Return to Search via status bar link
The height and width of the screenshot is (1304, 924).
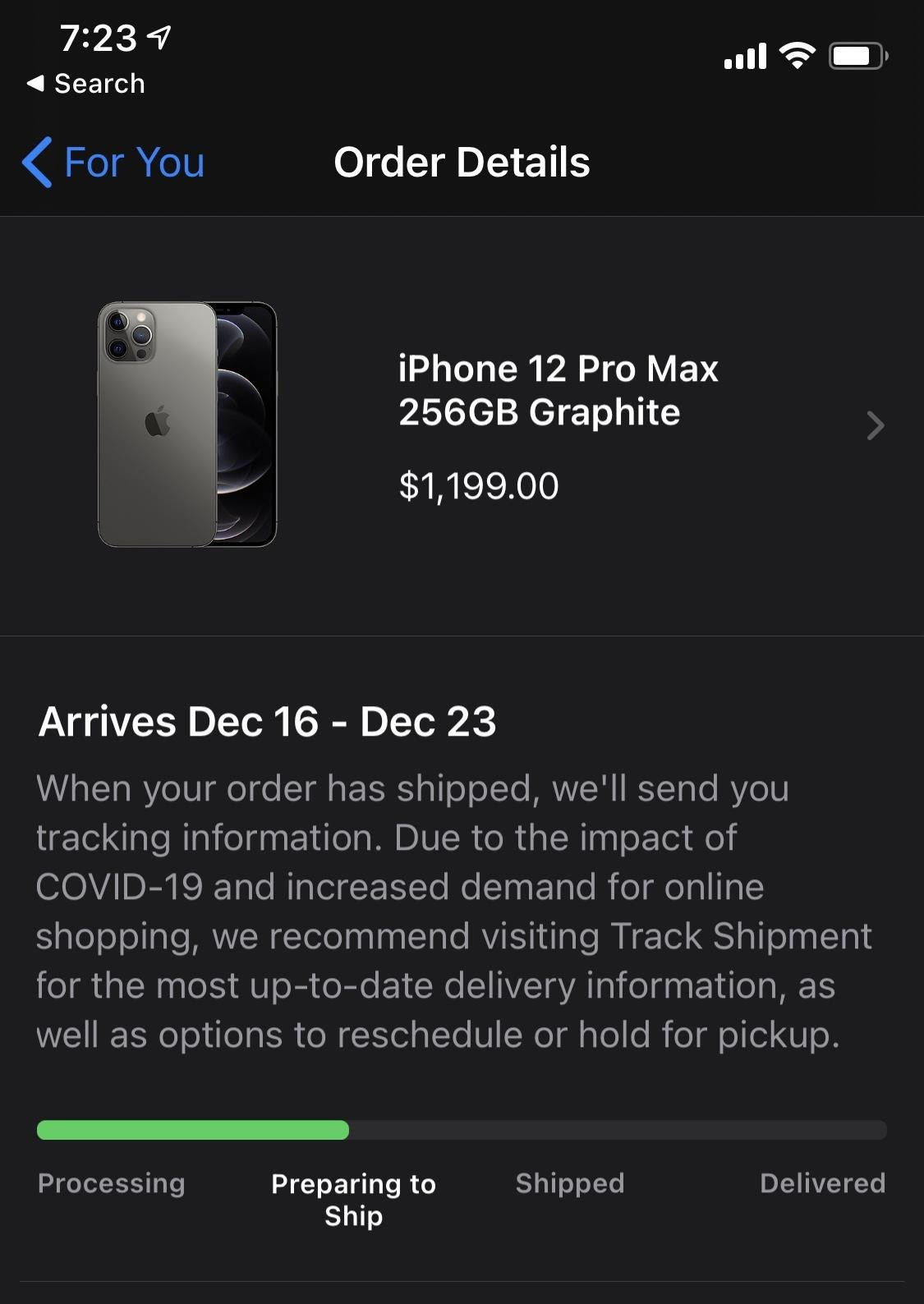click(87, 84)
